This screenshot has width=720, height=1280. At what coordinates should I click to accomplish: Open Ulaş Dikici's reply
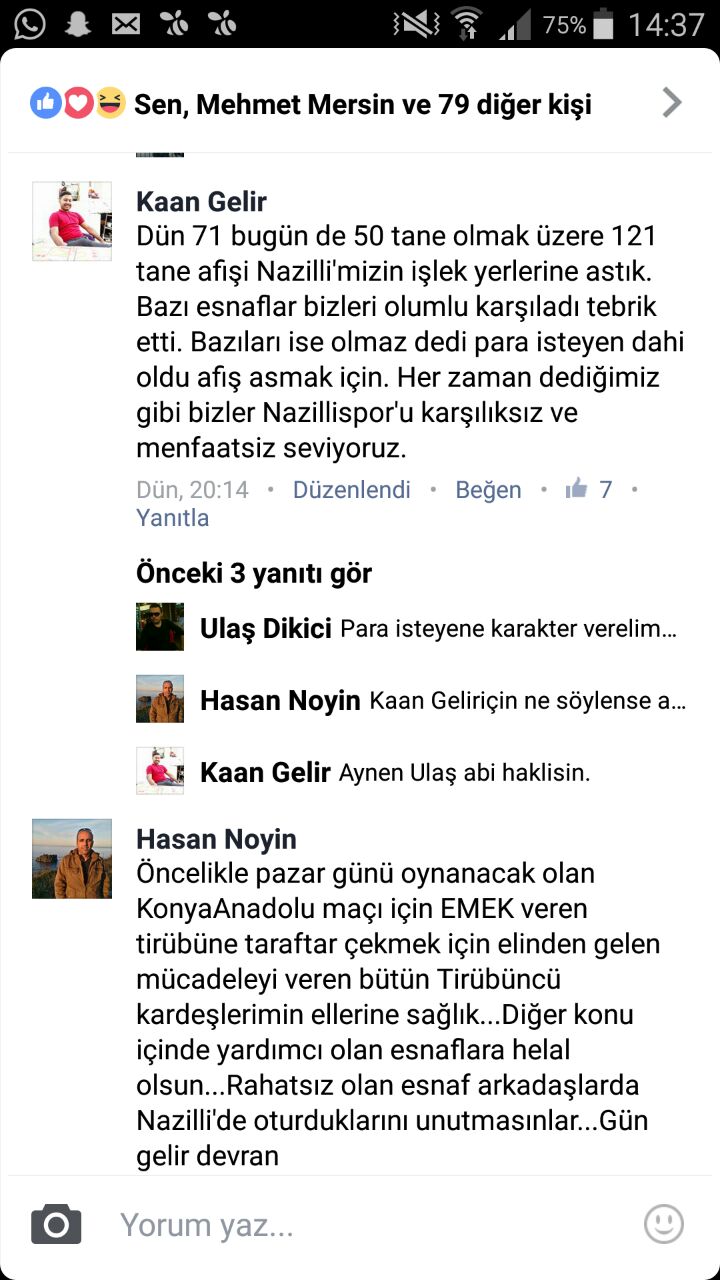[440, 629]
